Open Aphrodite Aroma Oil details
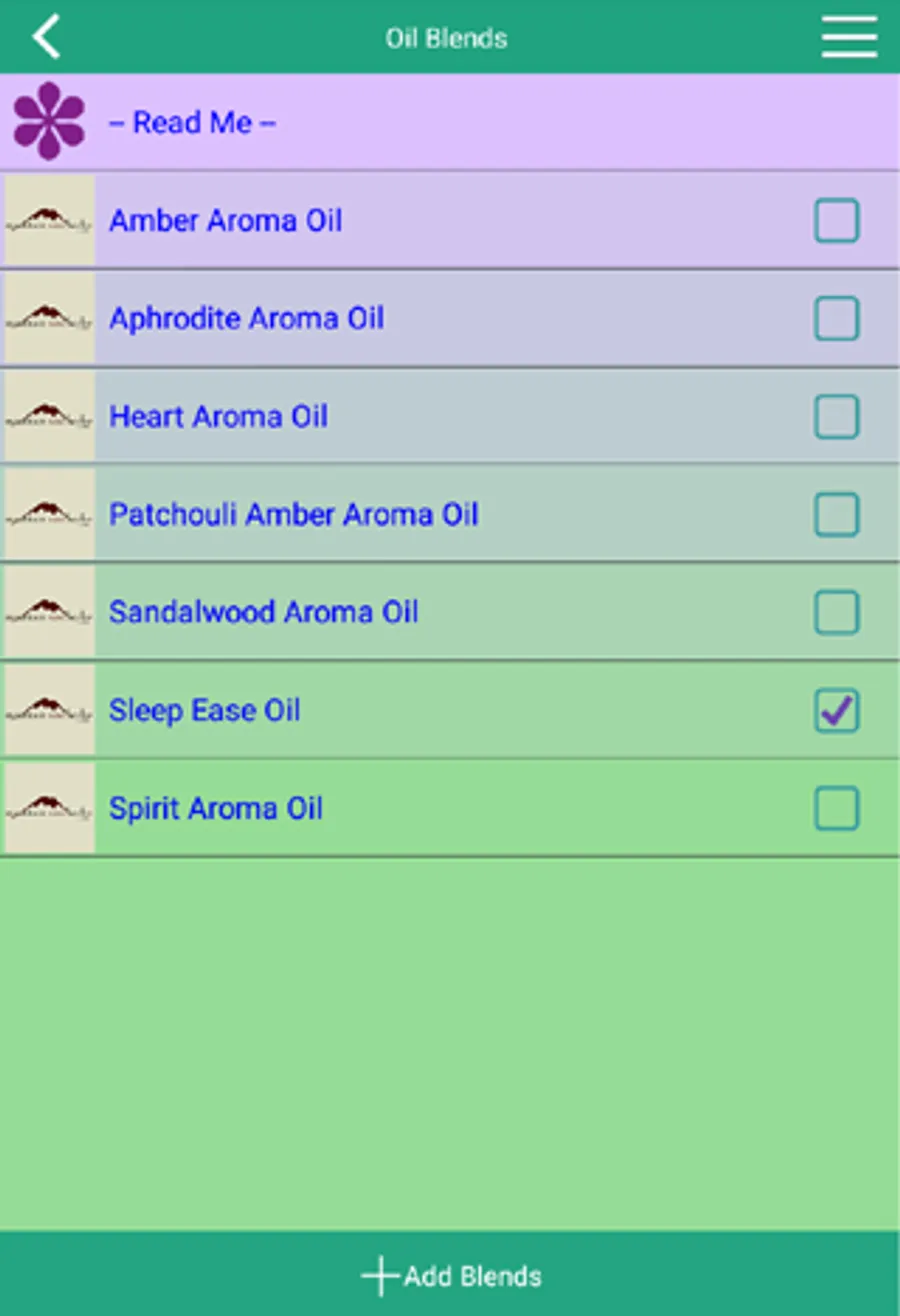 click(x=246, y=319)
